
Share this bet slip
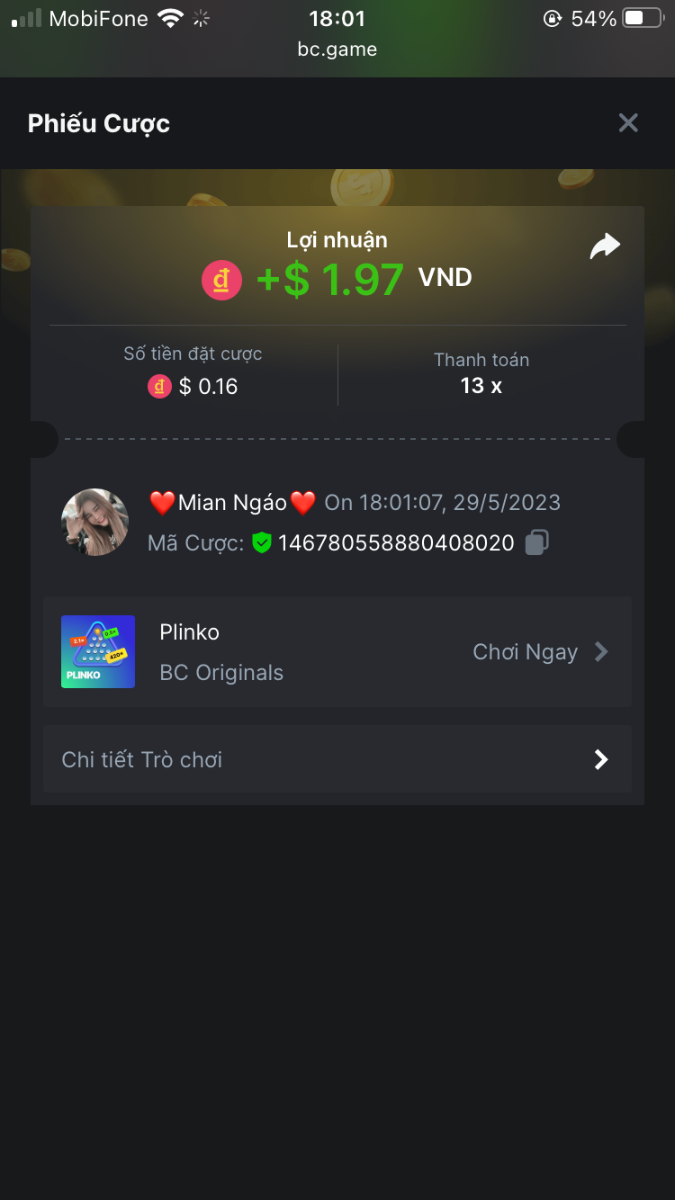click(x=605, y=246)
